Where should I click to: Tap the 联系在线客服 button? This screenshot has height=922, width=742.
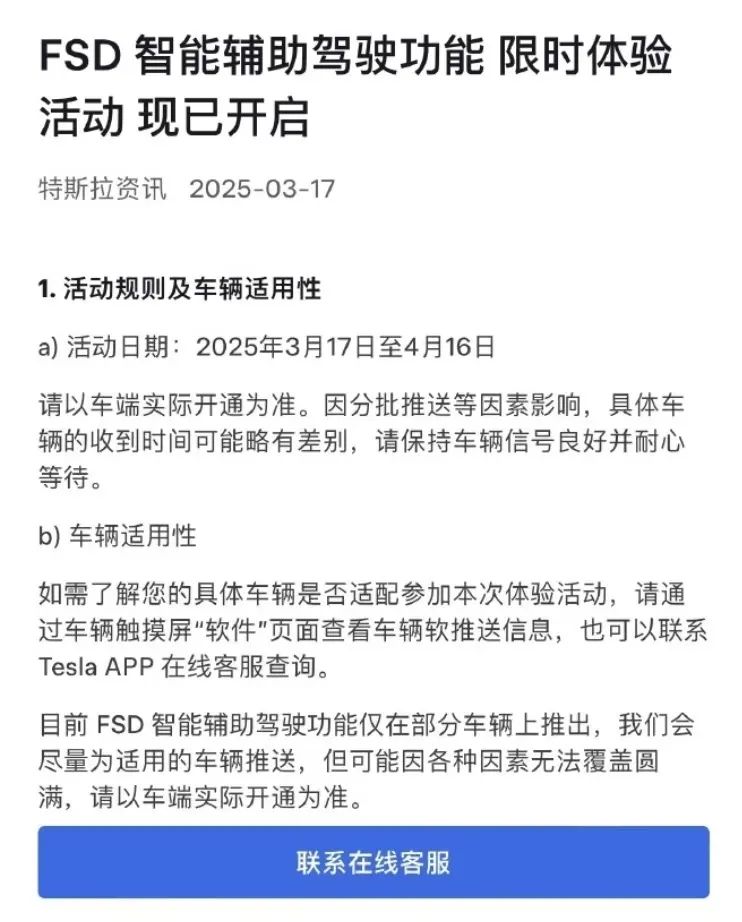pos(373,862)
